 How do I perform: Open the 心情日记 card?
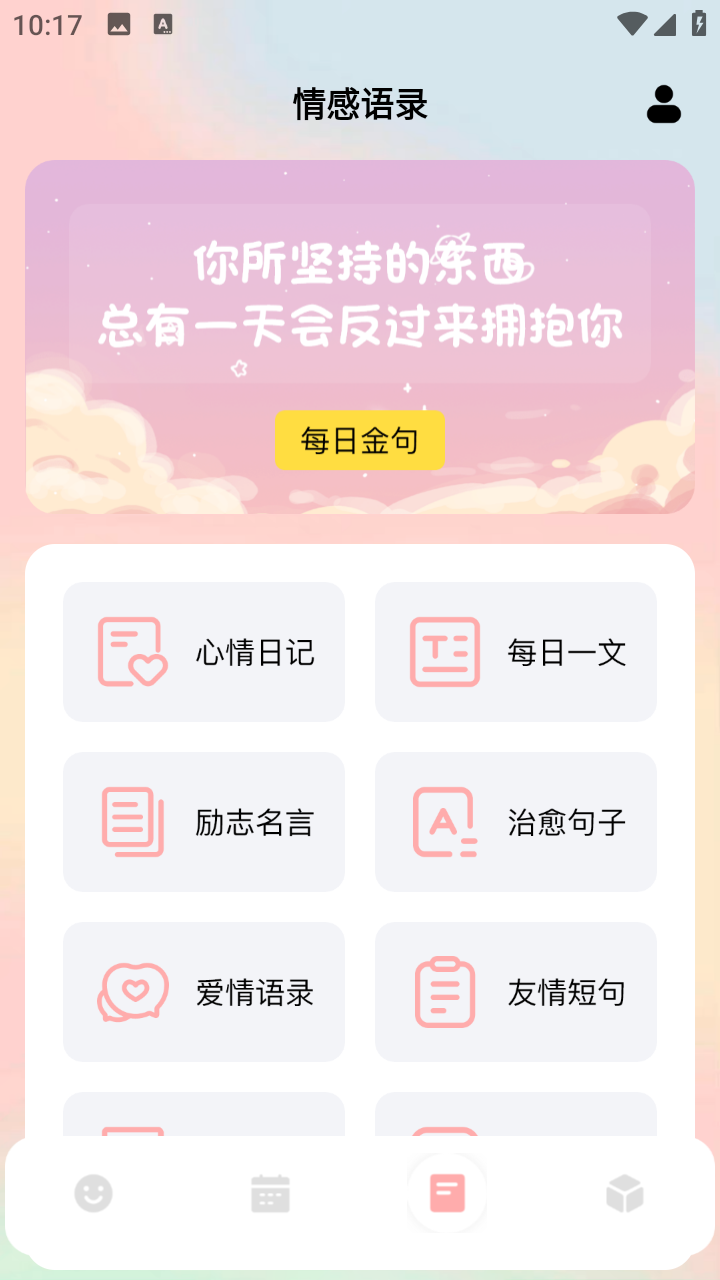[204, 652]
